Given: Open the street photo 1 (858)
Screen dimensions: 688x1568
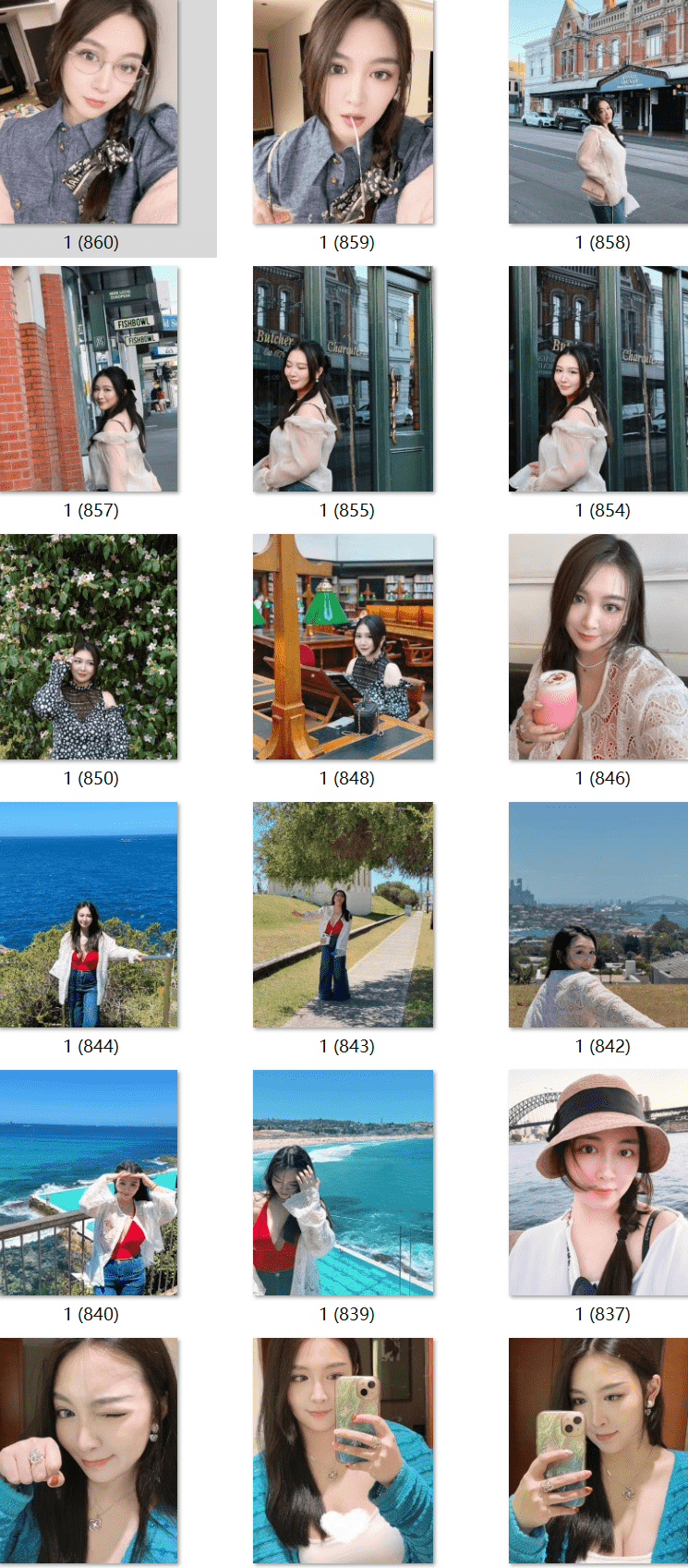Looking at the screenshot, I should (x=598, y=112).
